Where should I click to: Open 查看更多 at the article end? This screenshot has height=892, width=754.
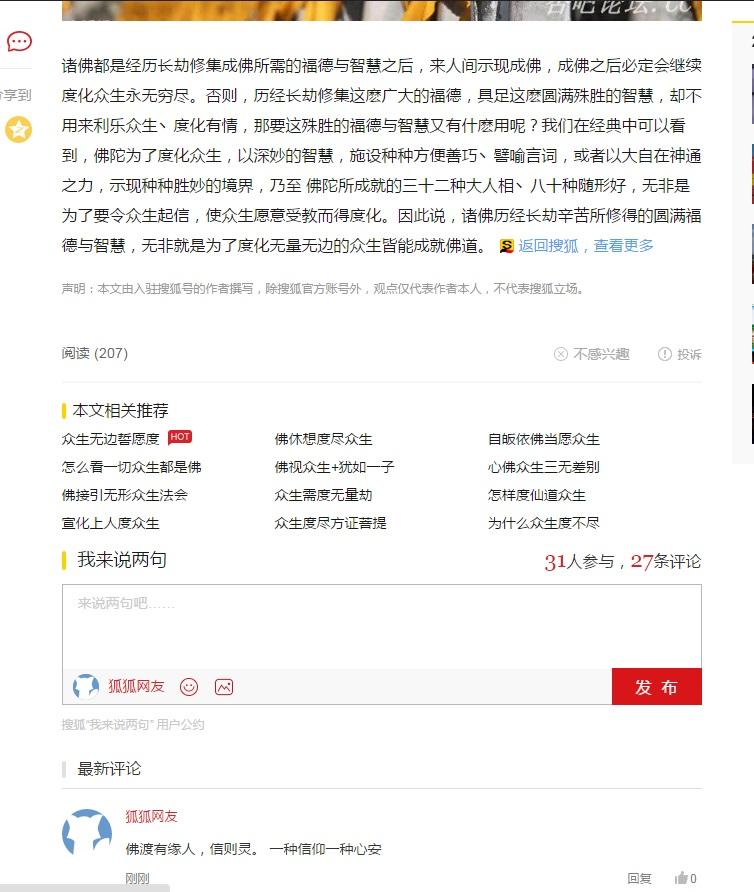pos(623,244)
